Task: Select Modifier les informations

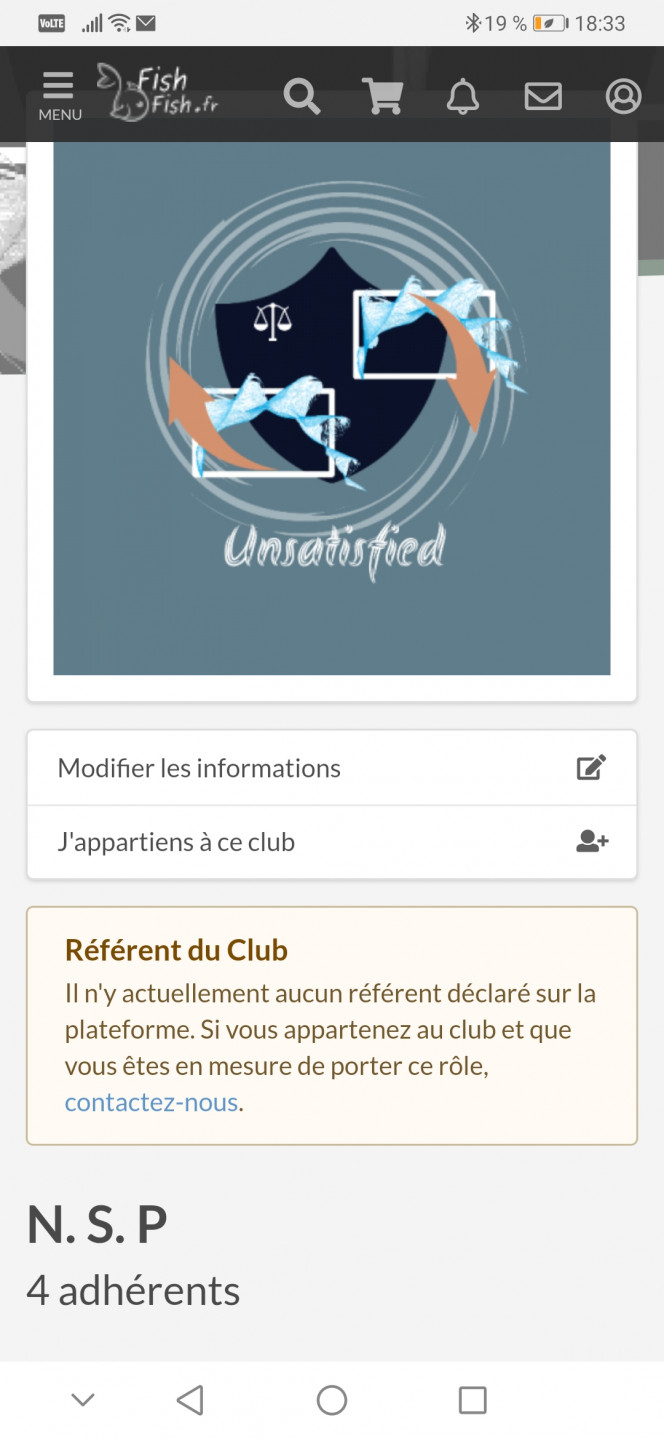Action: 331,768
